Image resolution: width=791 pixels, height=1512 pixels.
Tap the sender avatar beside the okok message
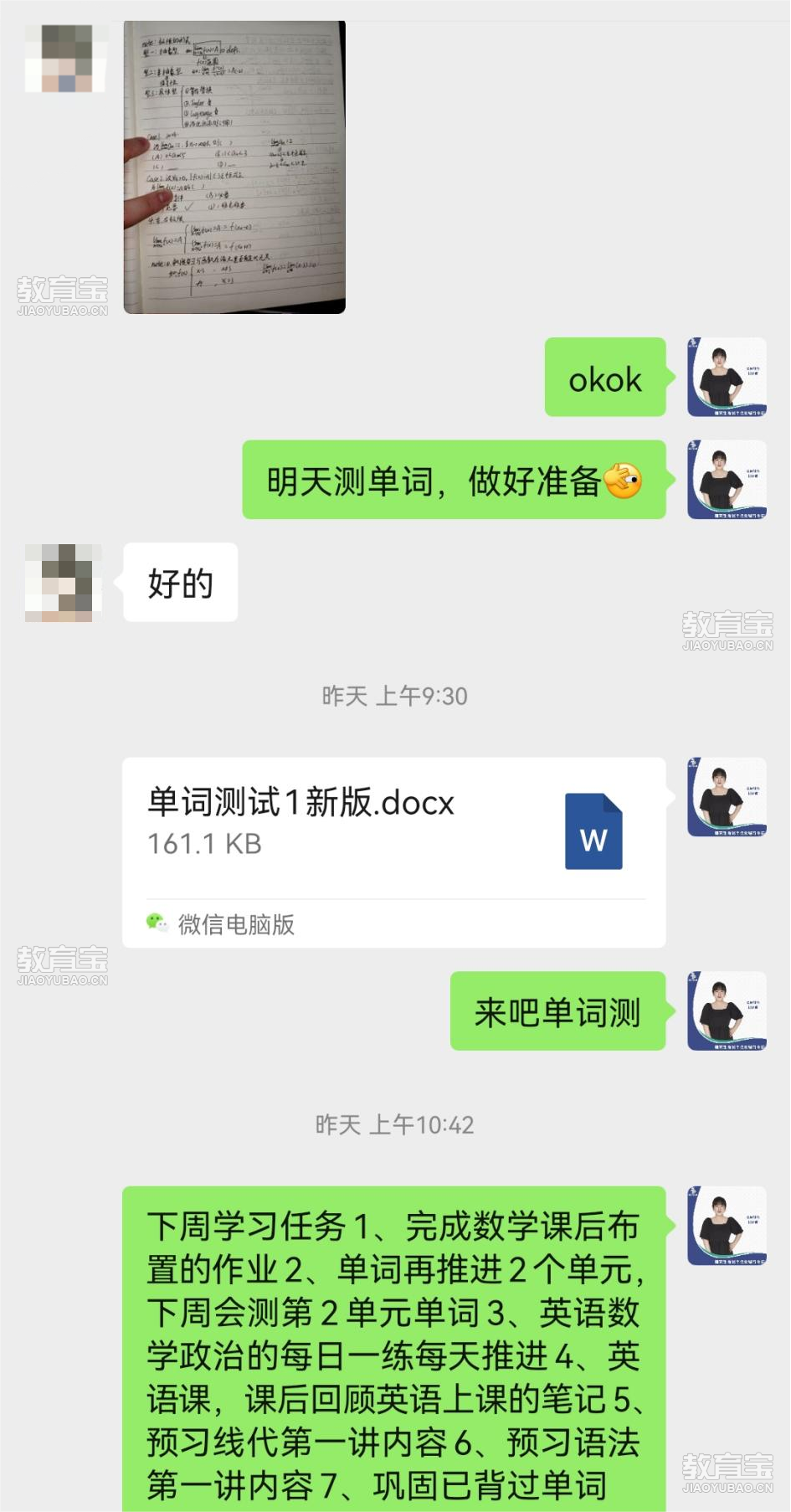(727, 378)
